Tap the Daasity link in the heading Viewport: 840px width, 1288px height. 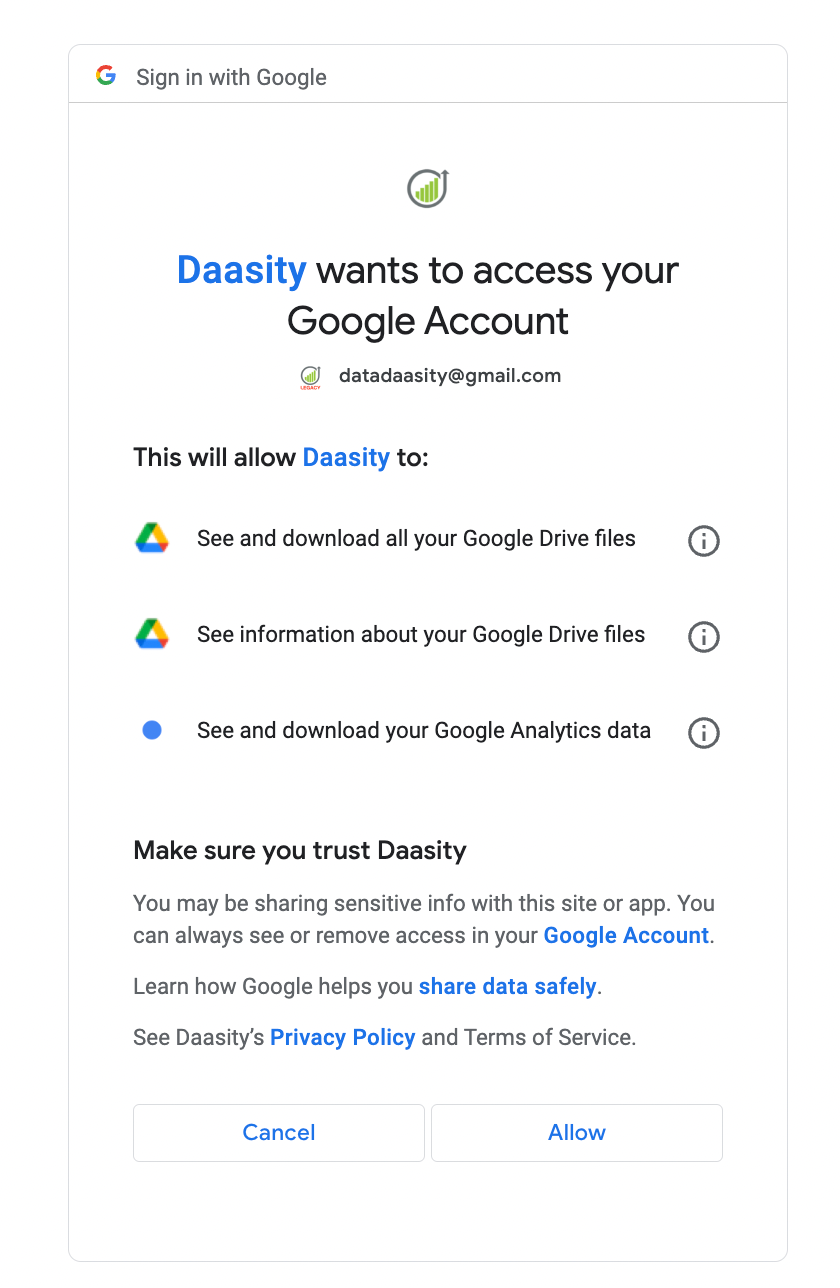(241, 270)
